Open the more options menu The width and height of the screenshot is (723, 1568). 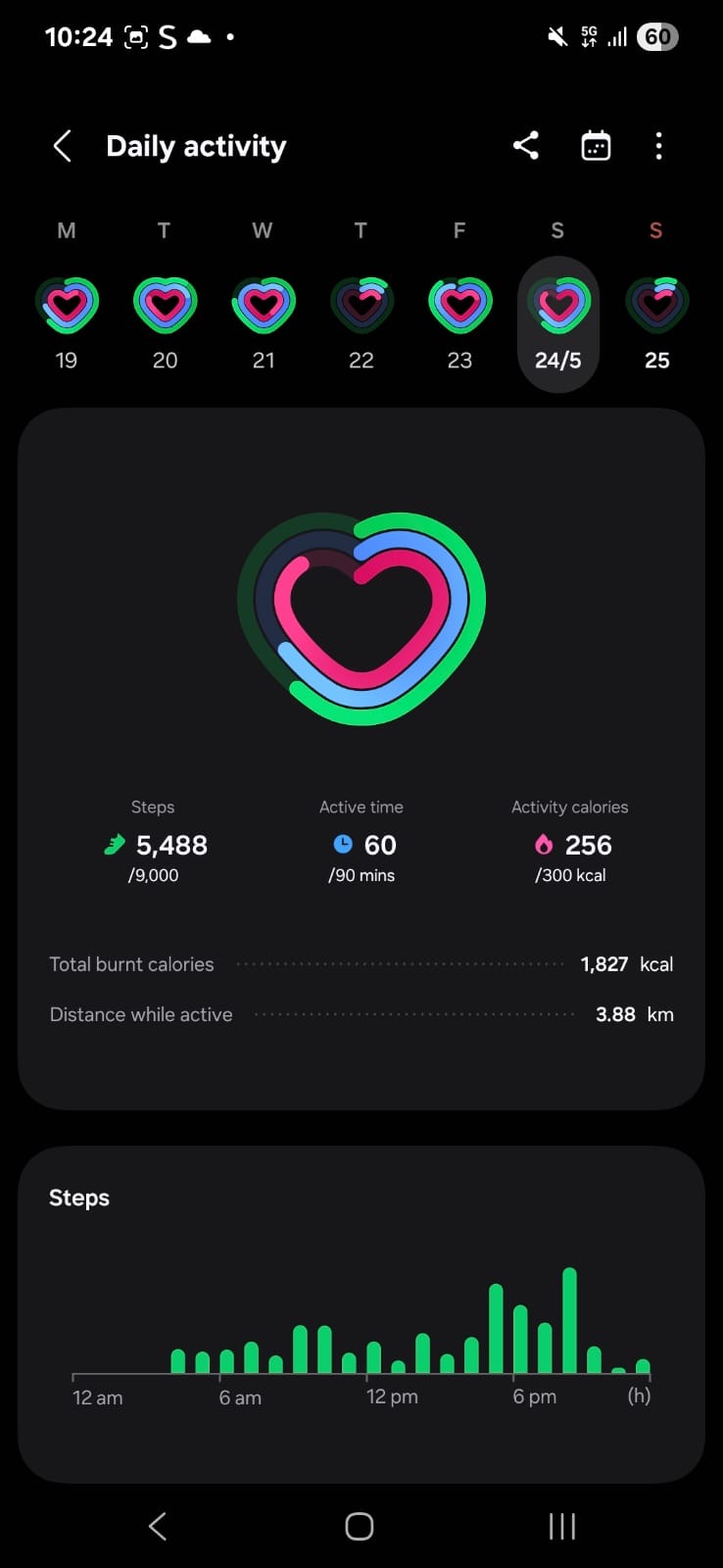pos(658,146)
